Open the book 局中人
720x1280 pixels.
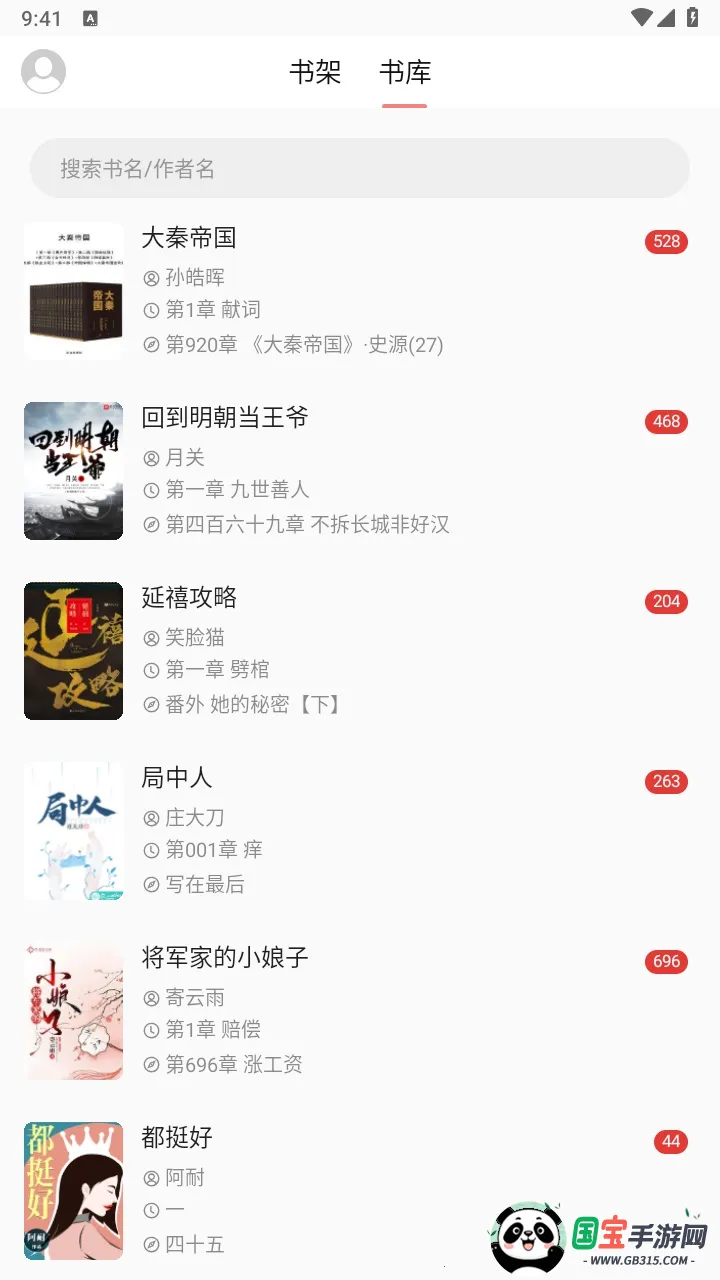pos(177,778)
